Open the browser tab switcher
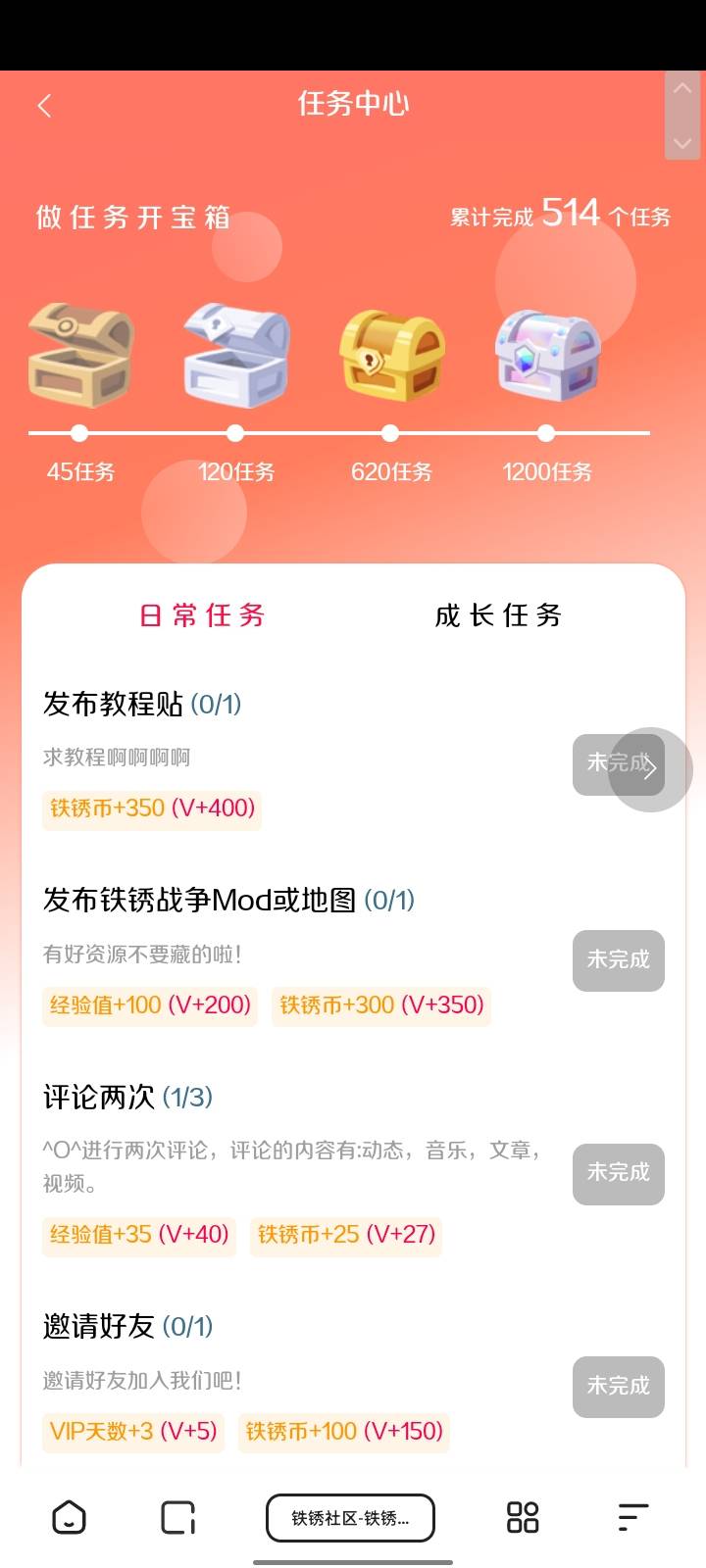Viewport: 706px width, 1568px height. click(178, 1518)
